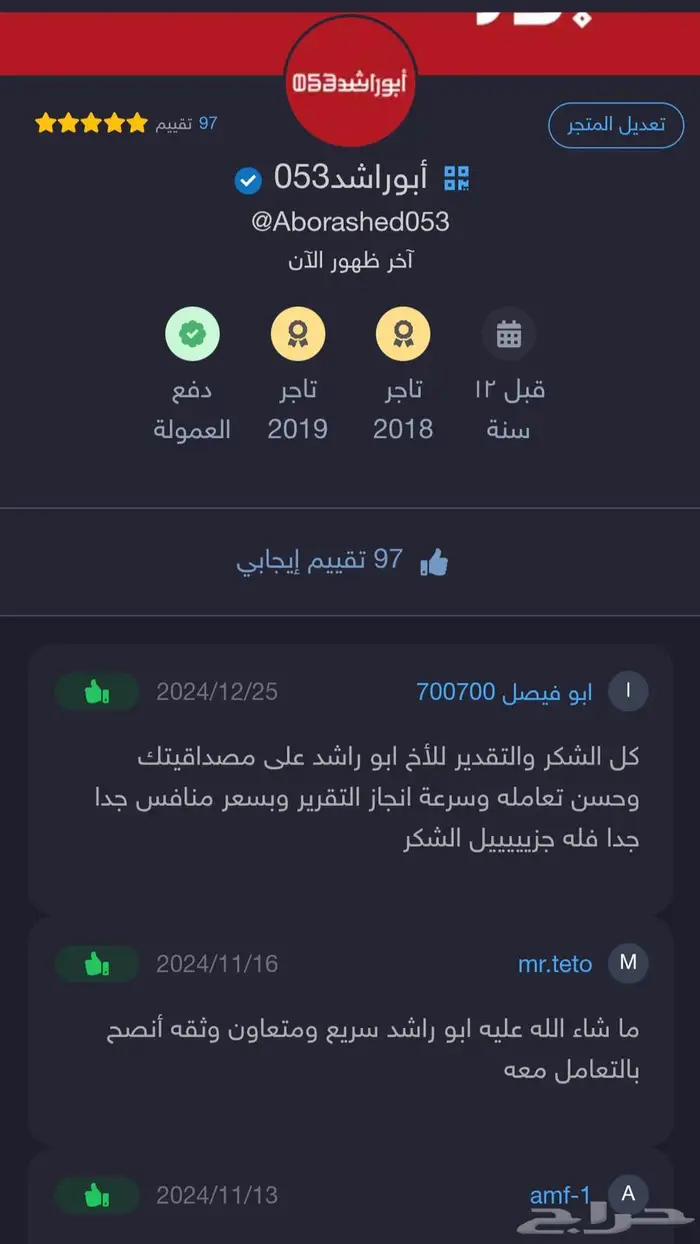Open reviewer profile mr.teto
Image resolution: width=700 pixels, height=1244 pixels.
tap(555, 964)
